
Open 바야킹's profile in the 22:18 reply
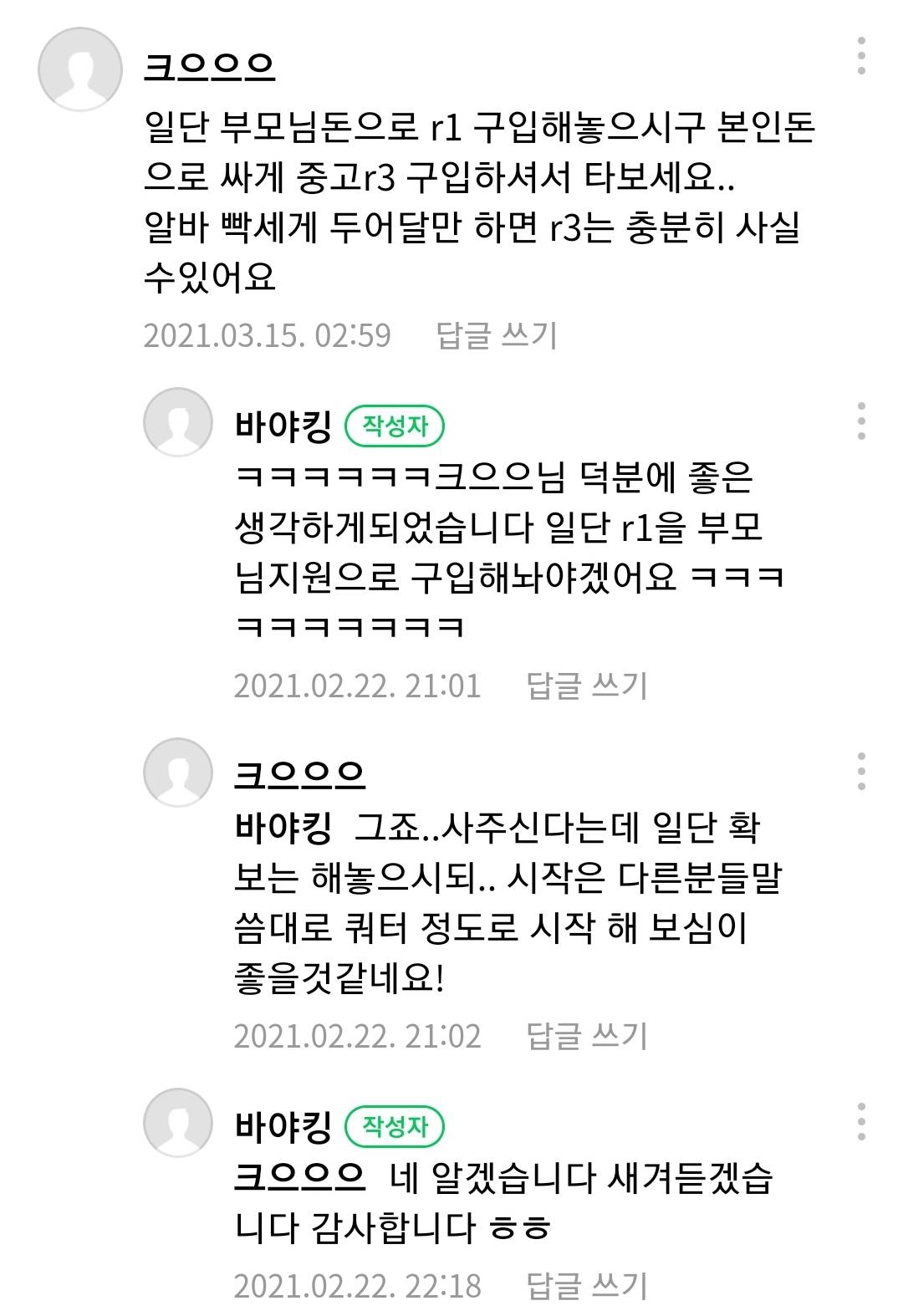tap(283, 1126)
